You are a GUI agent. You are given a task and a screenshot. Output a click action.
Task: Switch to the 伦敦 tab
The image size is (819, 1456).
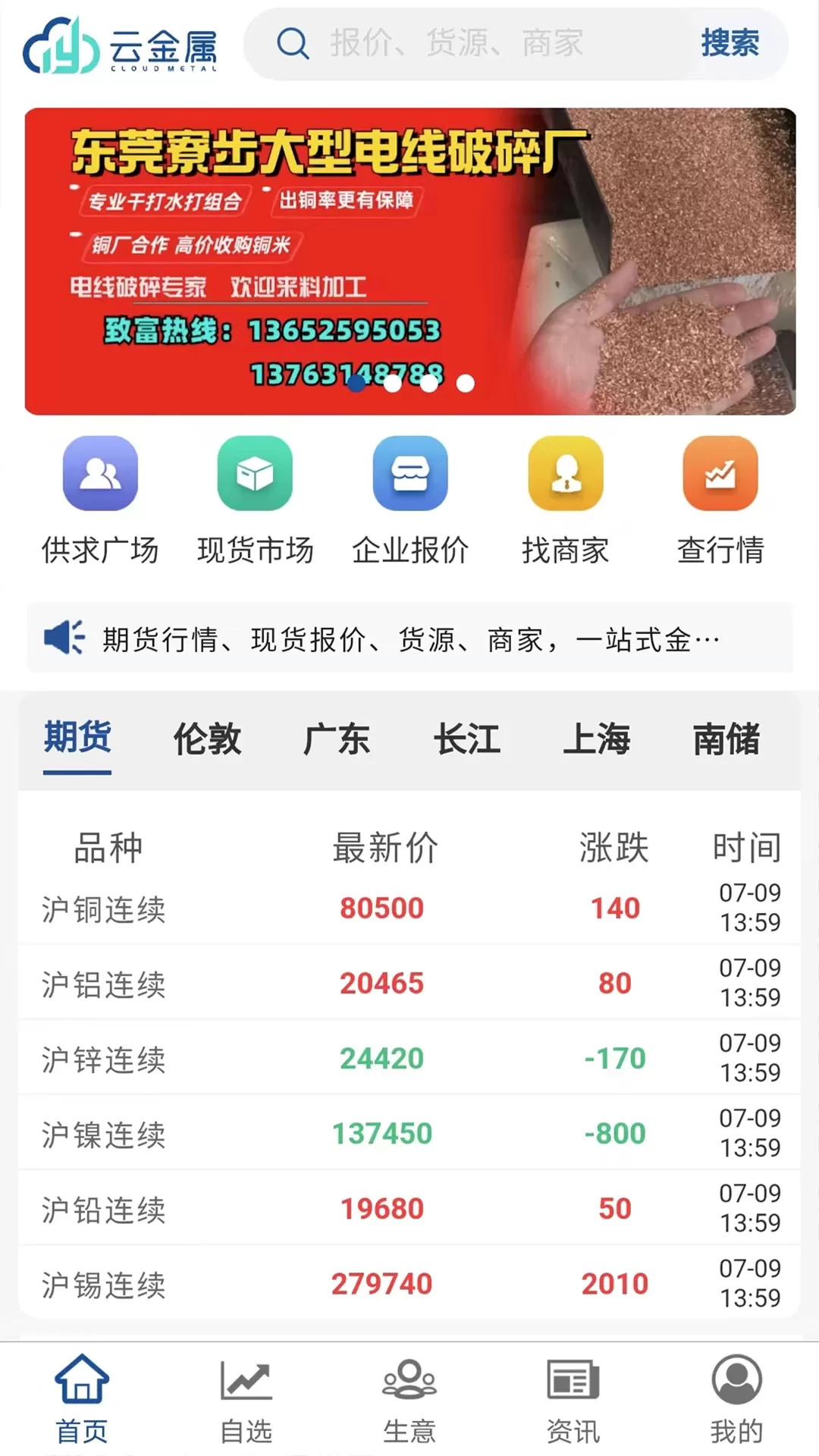point(207,739)
